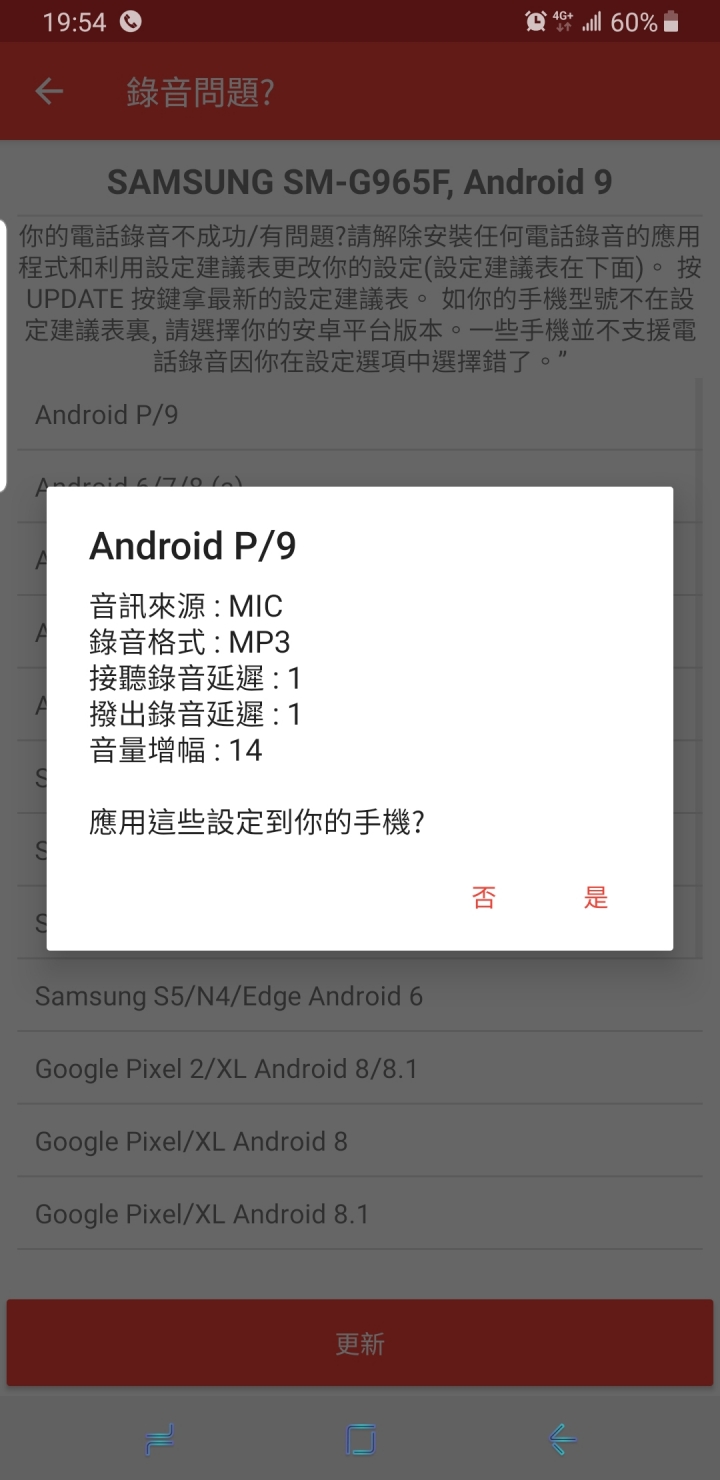Select Google Pixel/XL Android 8.1 row

(360, 1214)
